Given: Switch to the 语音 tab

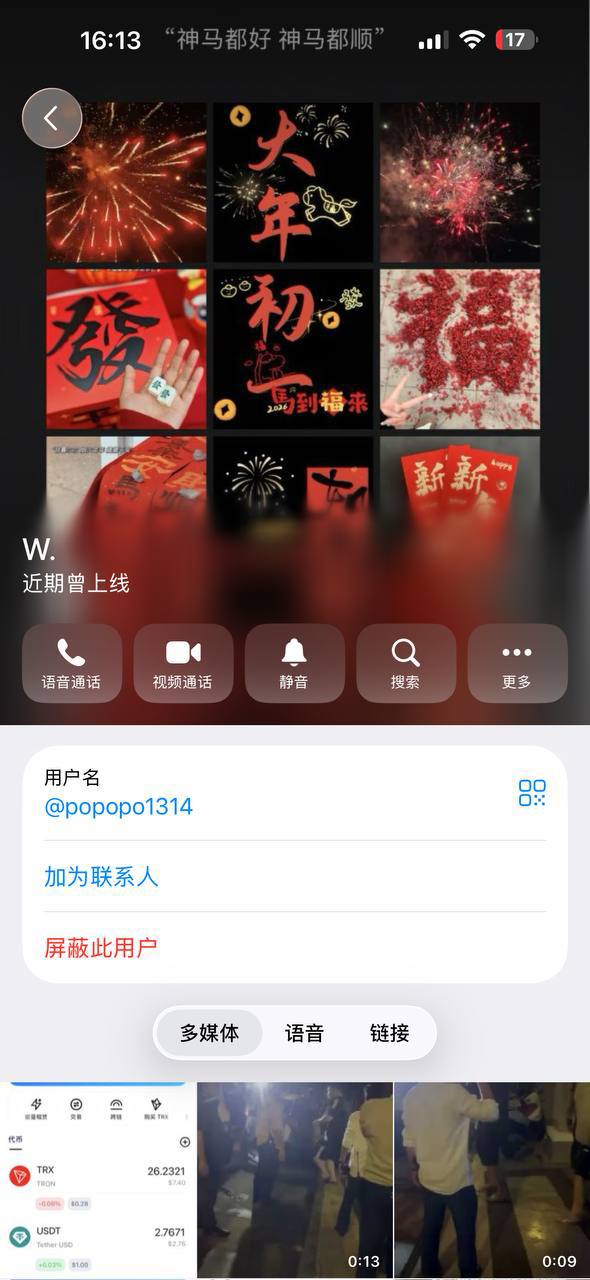Looking at the screenshot, I should pyautogui.click(x=304, y=1033).
